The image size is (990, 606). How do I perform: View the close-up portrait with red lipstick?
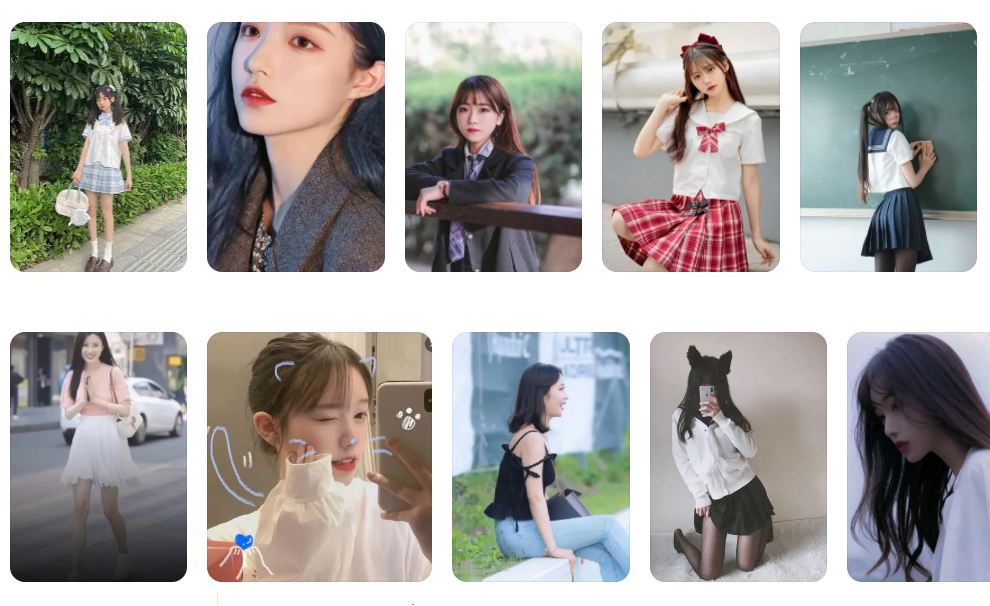[295, 147]
